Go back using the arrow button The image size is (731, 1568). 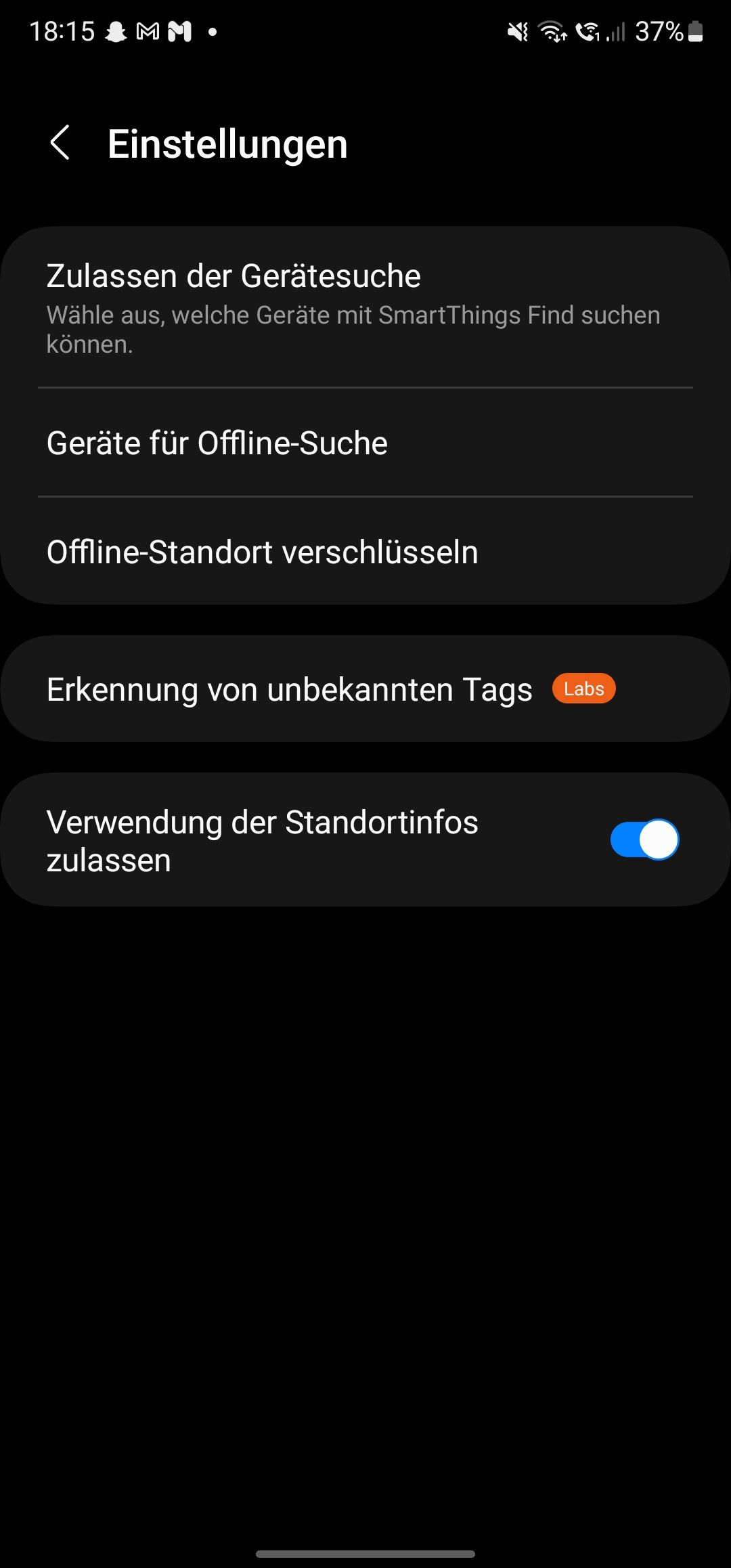point(60,144)
